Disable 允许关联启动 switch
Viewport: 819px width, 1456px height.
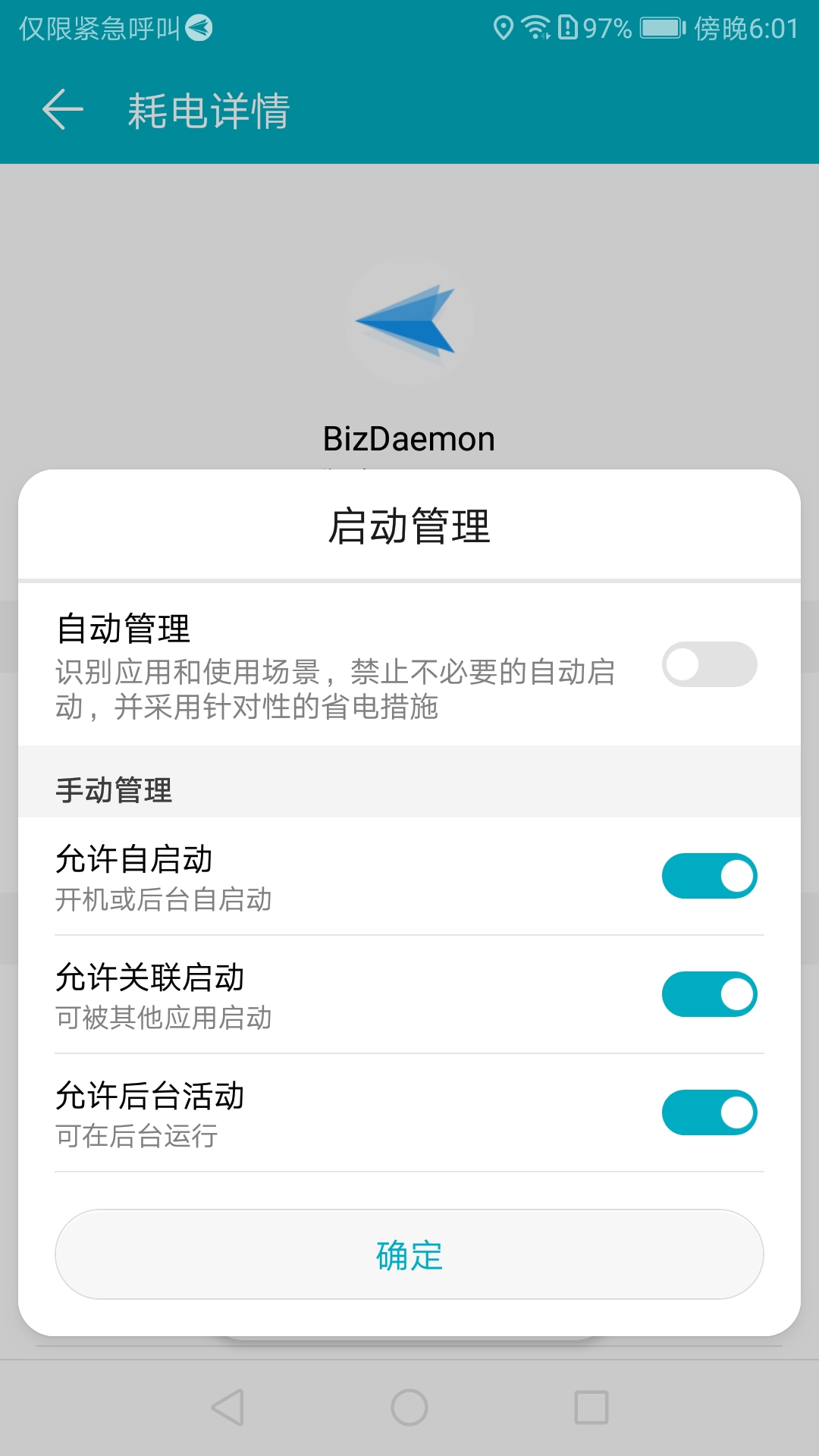[x=709, y=994]
